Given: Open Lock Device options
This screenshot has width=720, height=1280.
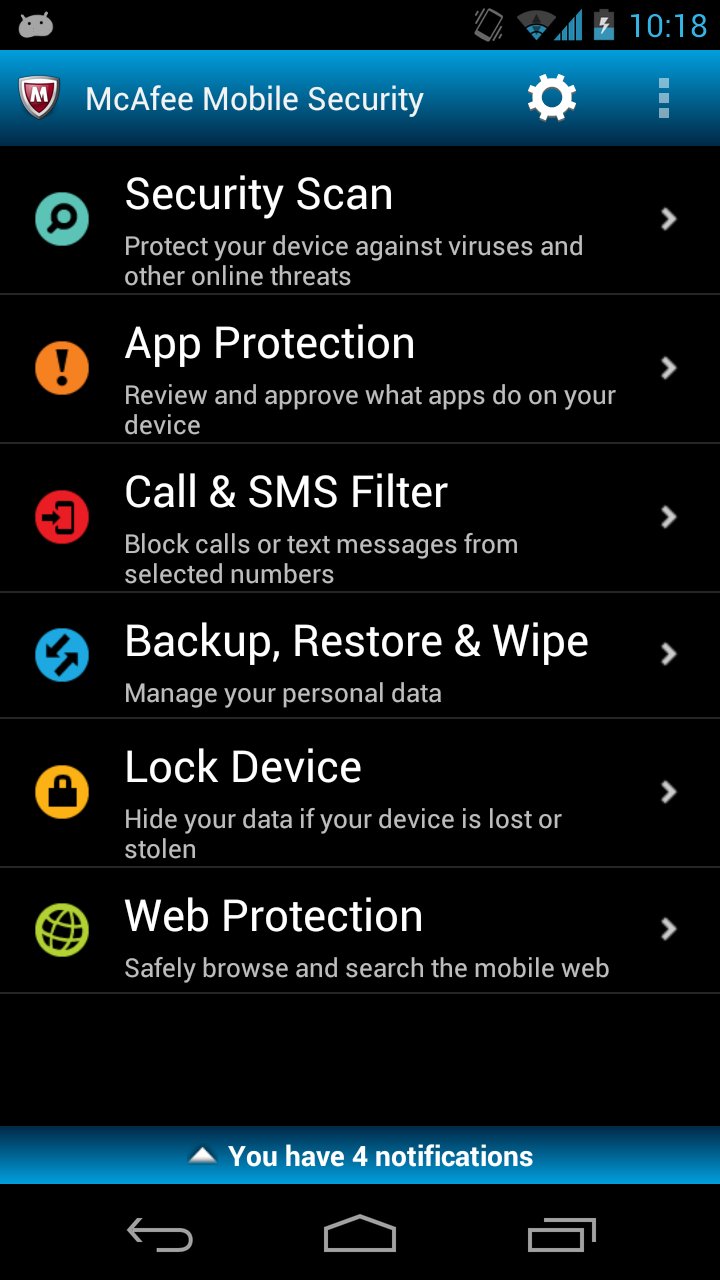Looking at the screenshot, I should (360, 792).
